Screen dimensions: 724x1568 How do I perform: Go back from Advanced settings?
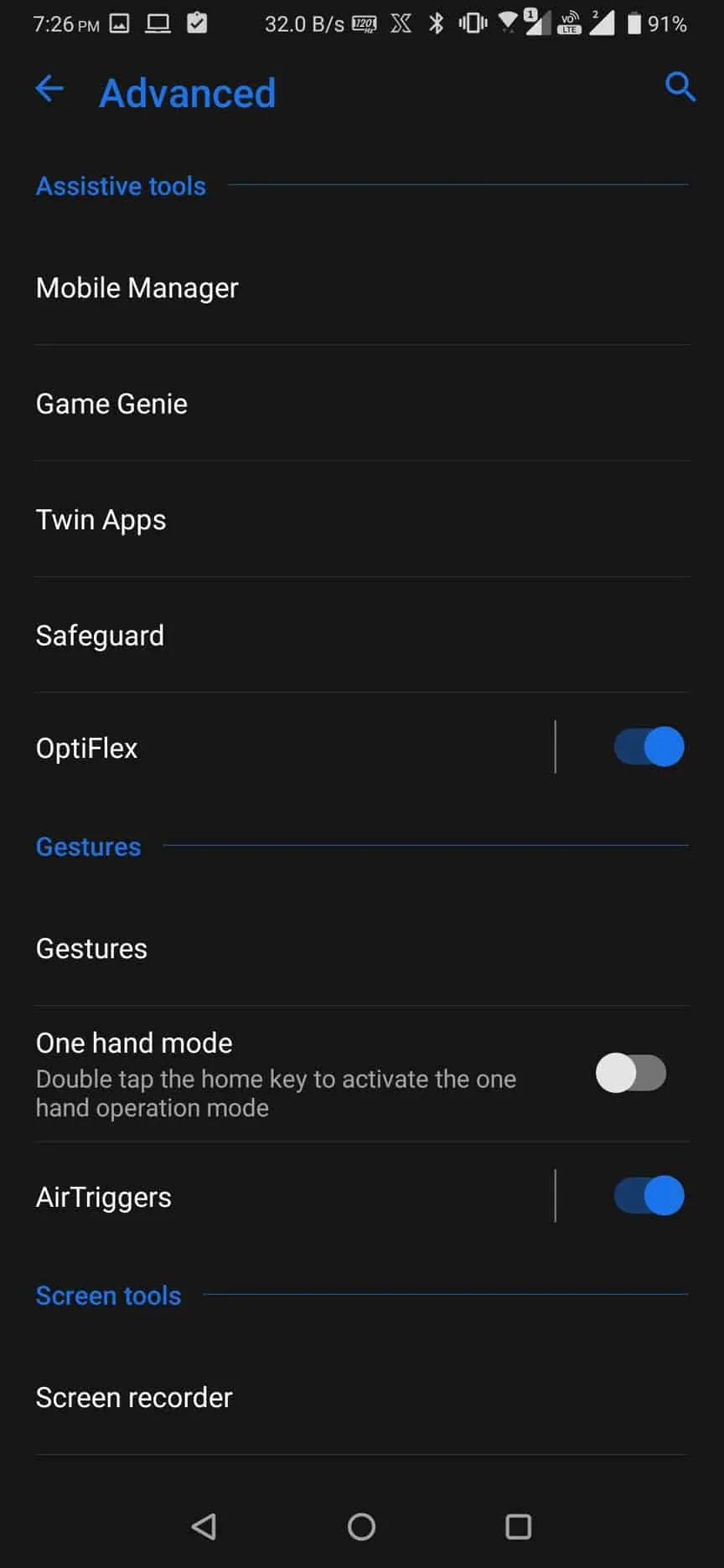click(x=49, y=89)
